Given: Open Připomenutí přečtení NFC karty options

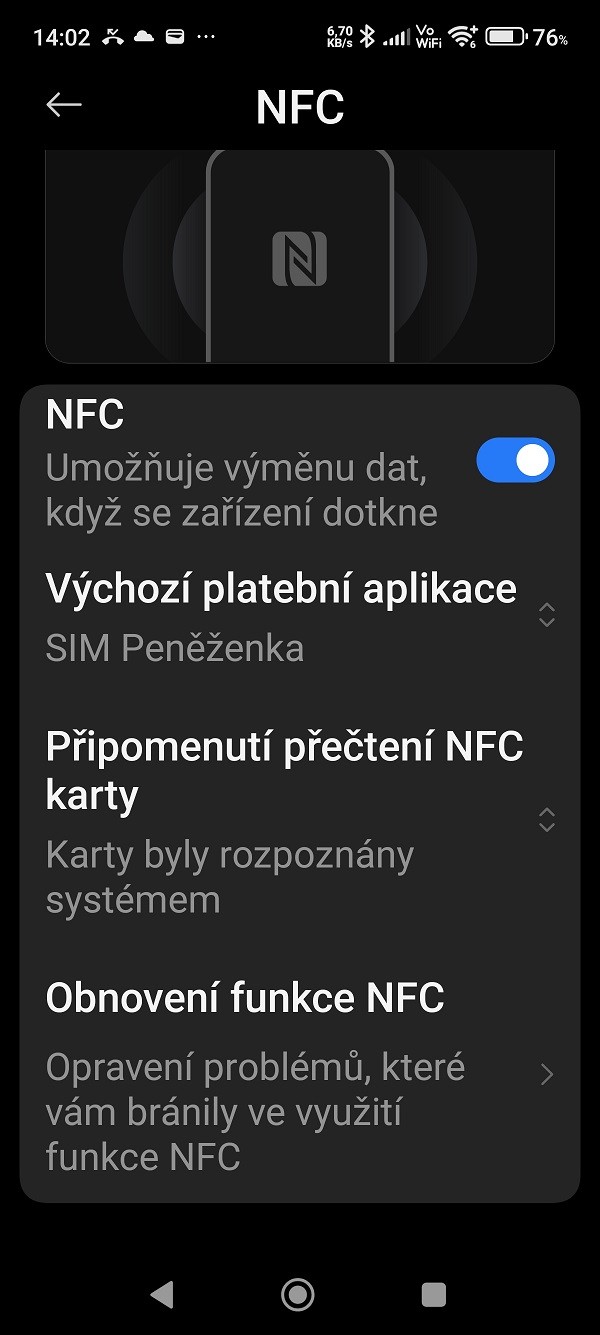Looking at the screenshot, I should 300,820.
